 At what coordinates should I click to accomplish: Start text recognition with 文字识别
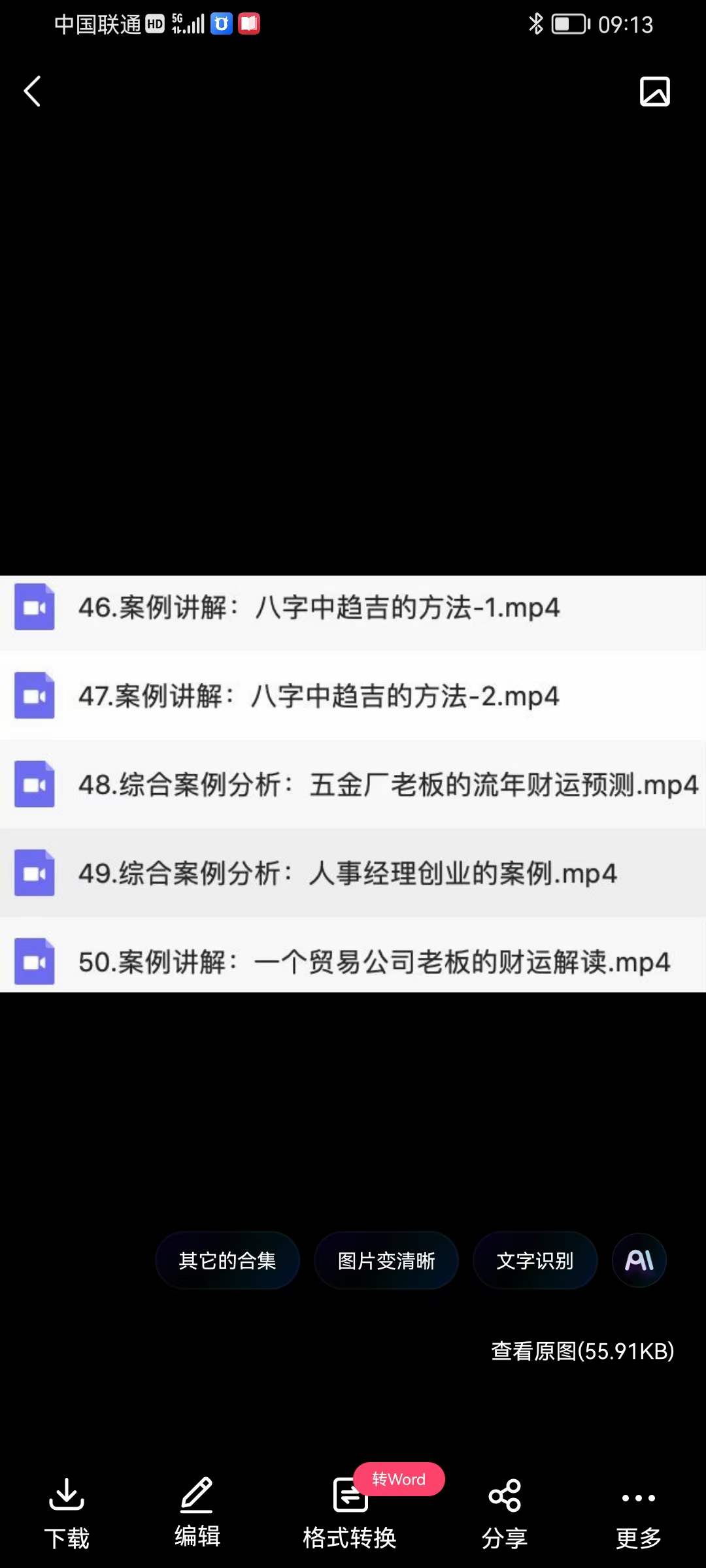[536, 1260]
